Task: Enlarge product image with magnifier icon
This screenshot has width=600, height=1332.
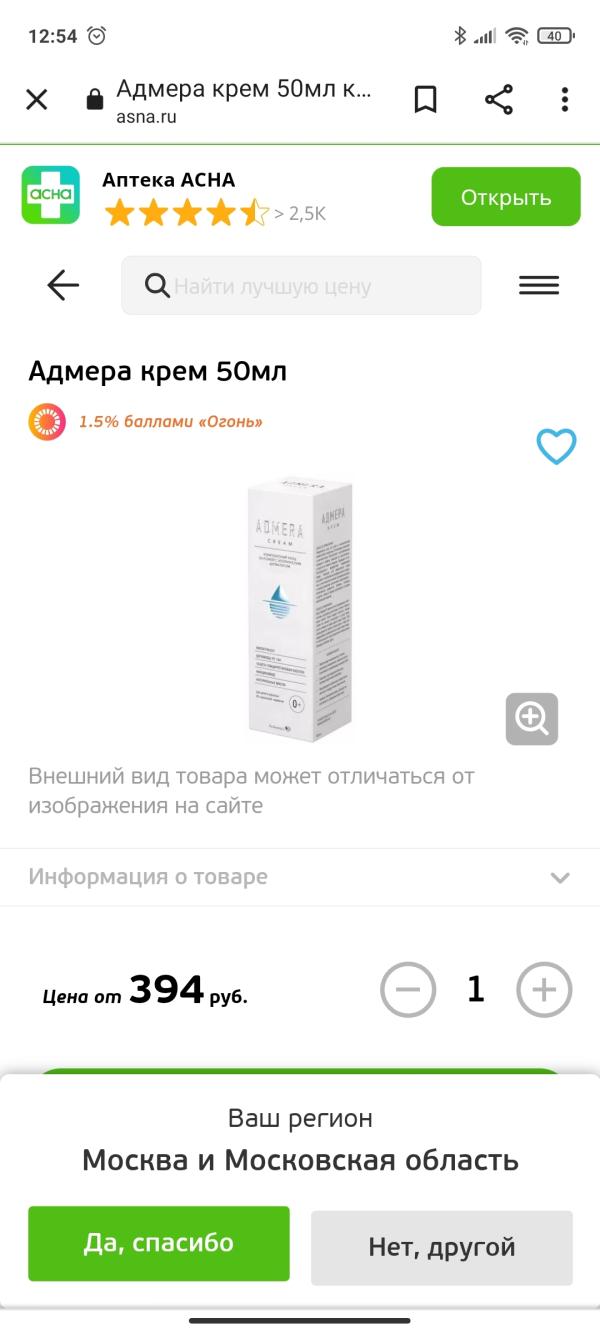Action: (x=531, y=718)
